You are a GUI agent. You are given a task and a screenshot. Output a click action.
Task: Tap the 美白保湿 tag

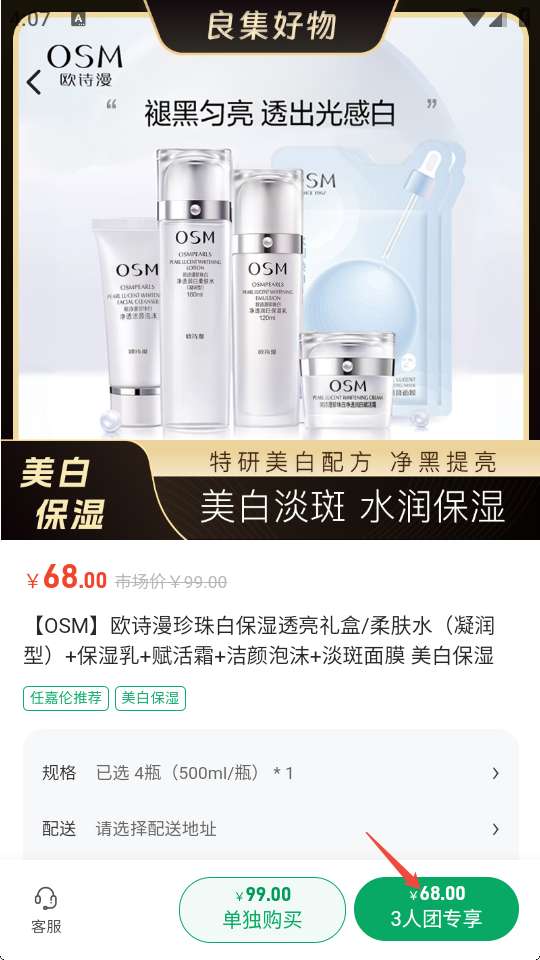[150, 699]
